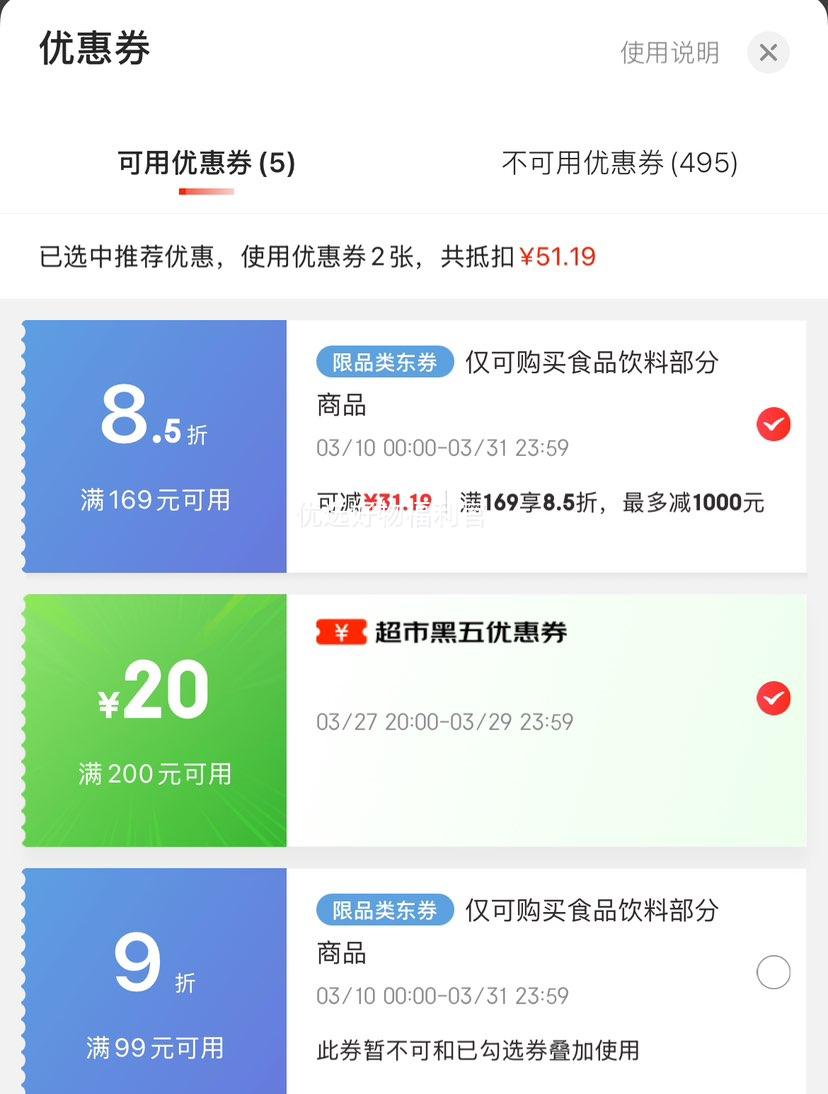The image size is (828, 1094).
Task: Click the selected recommendation summary bar
Action: 414,256
